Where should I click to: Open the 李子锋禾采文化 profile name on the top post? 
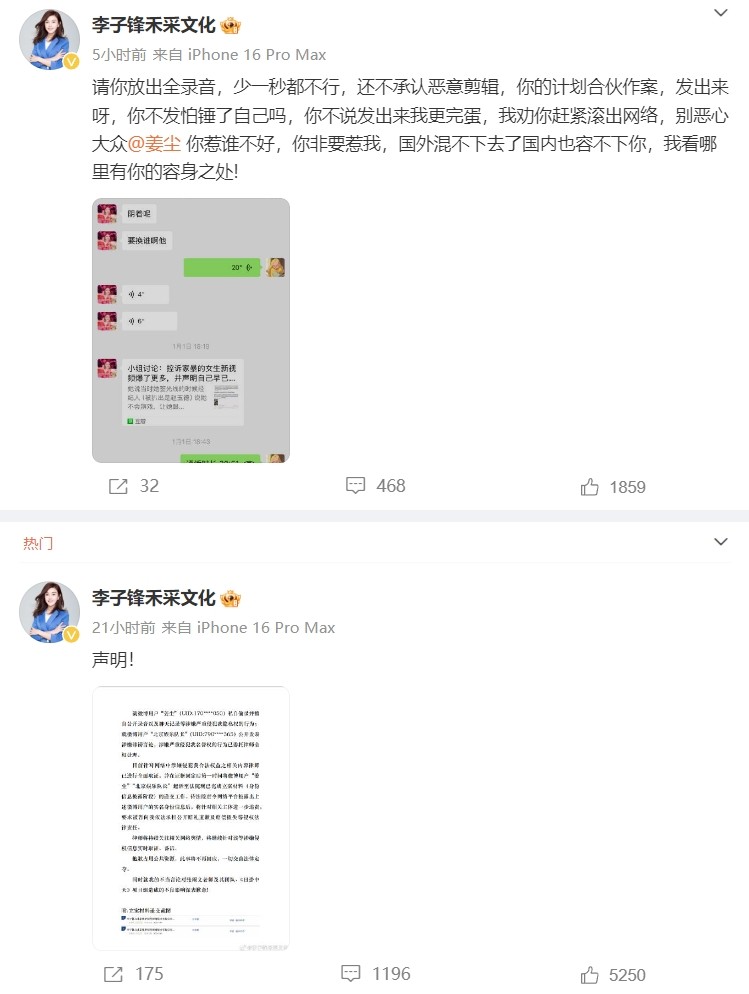click(x=153, y=26)
